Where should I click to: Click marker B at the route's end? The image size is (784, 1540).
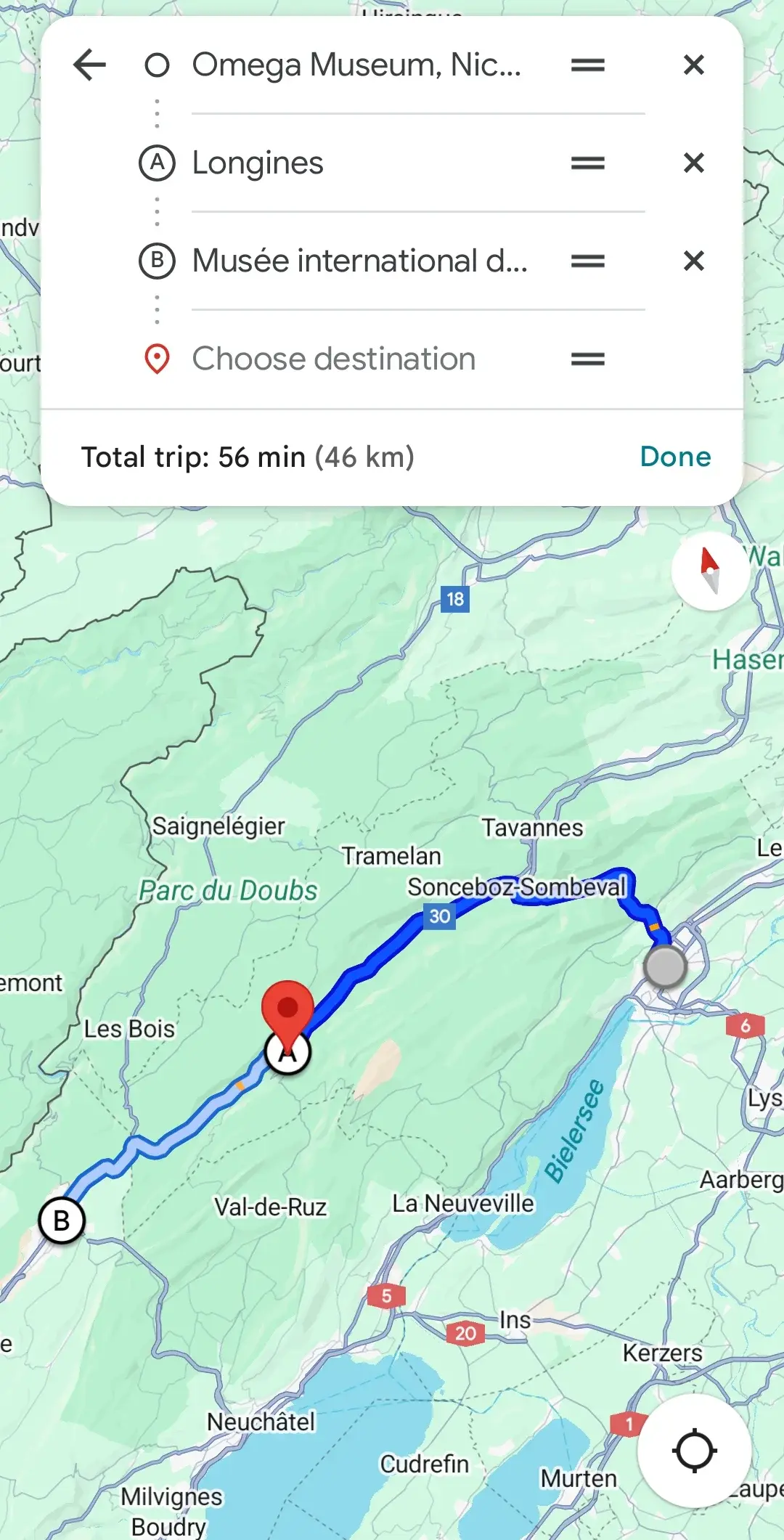[62, 1219]
